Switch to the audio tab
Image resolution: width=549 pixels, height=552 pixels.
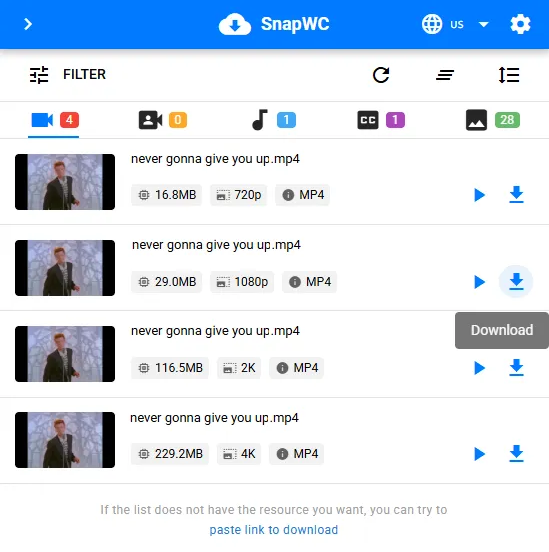point(274,120)
